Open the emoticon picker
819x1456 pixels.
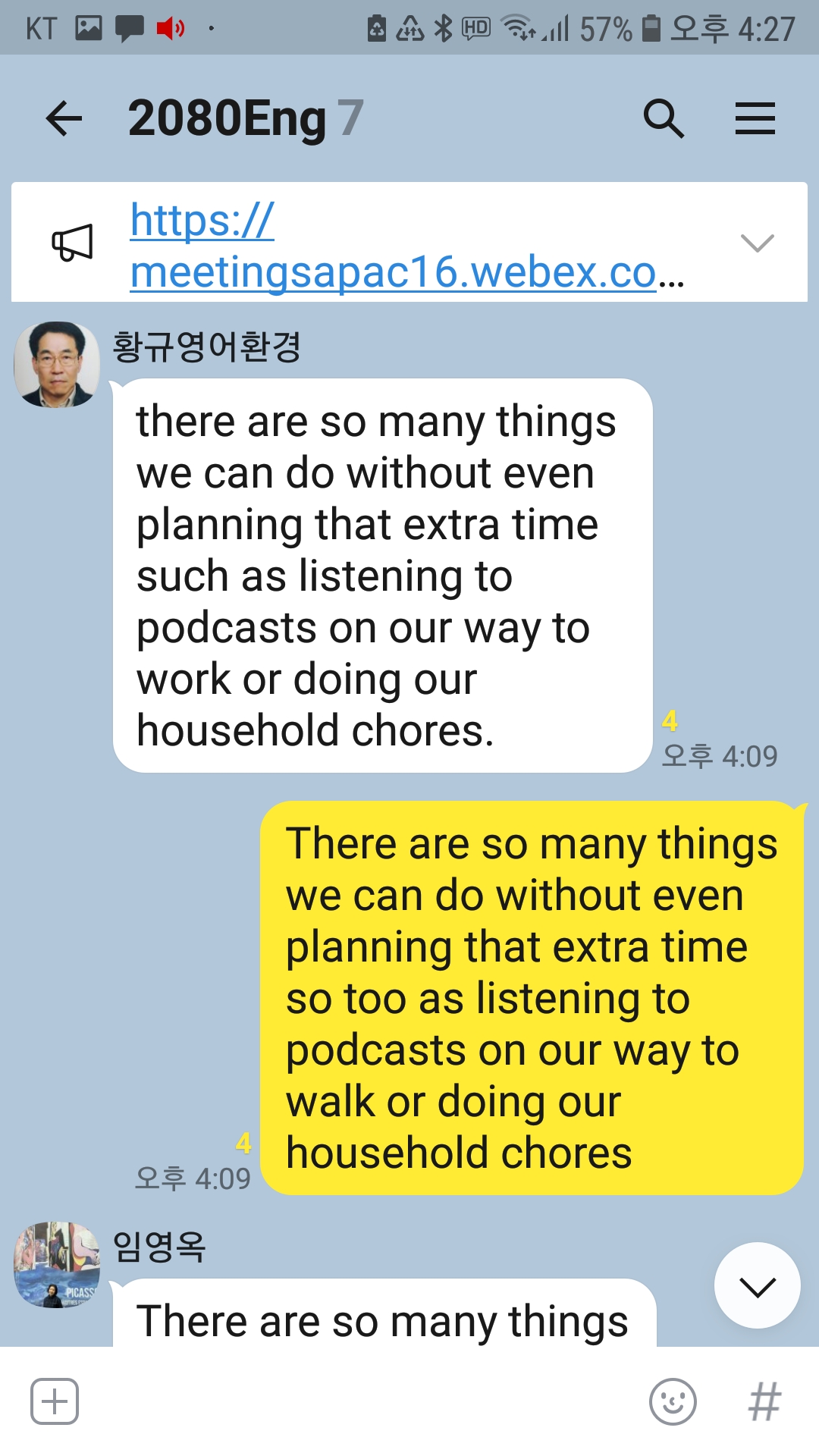pos(672,1401)
